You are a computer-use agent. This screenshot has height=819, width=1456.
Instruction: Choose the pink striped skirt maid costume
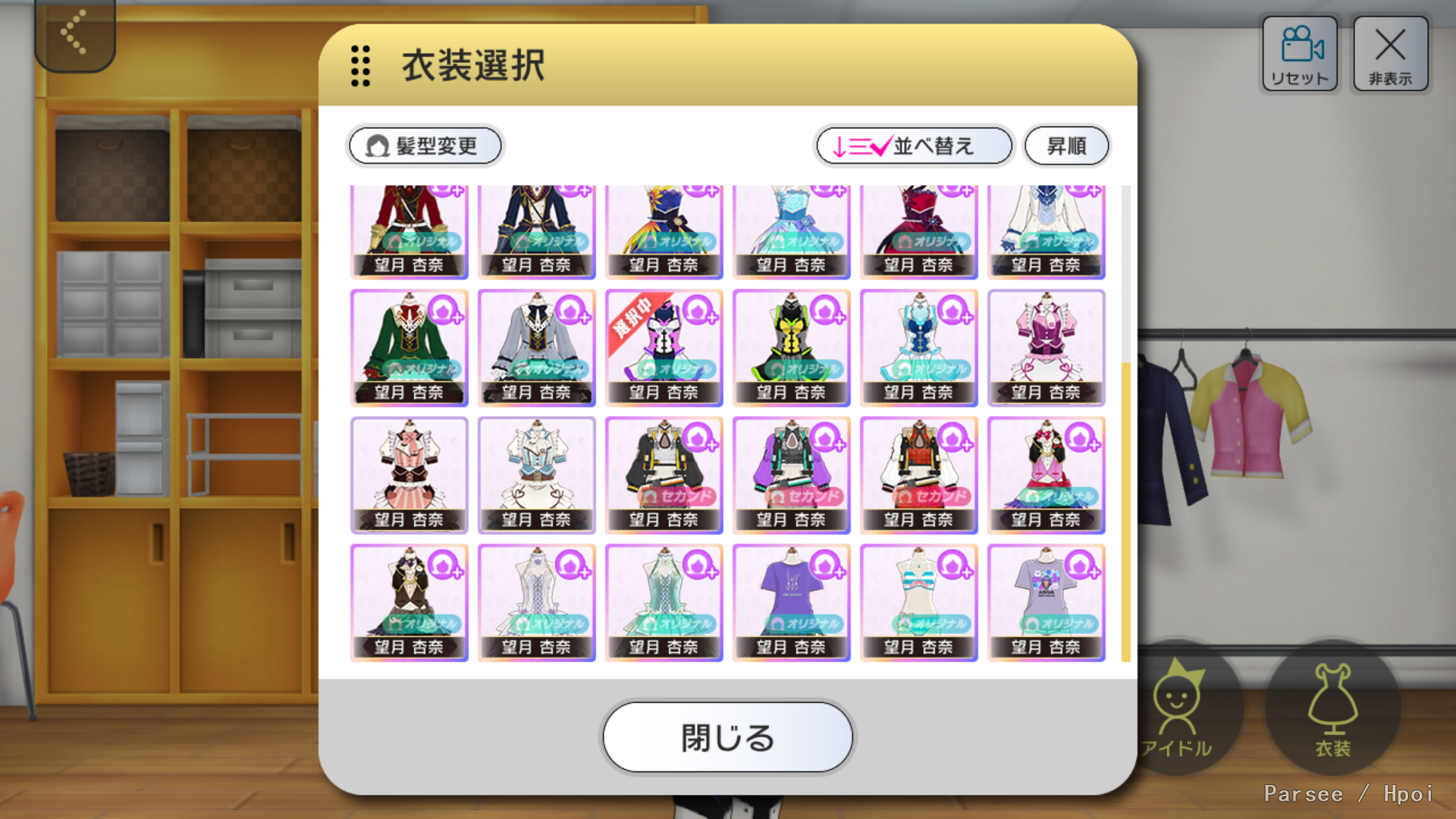[409, 475]
